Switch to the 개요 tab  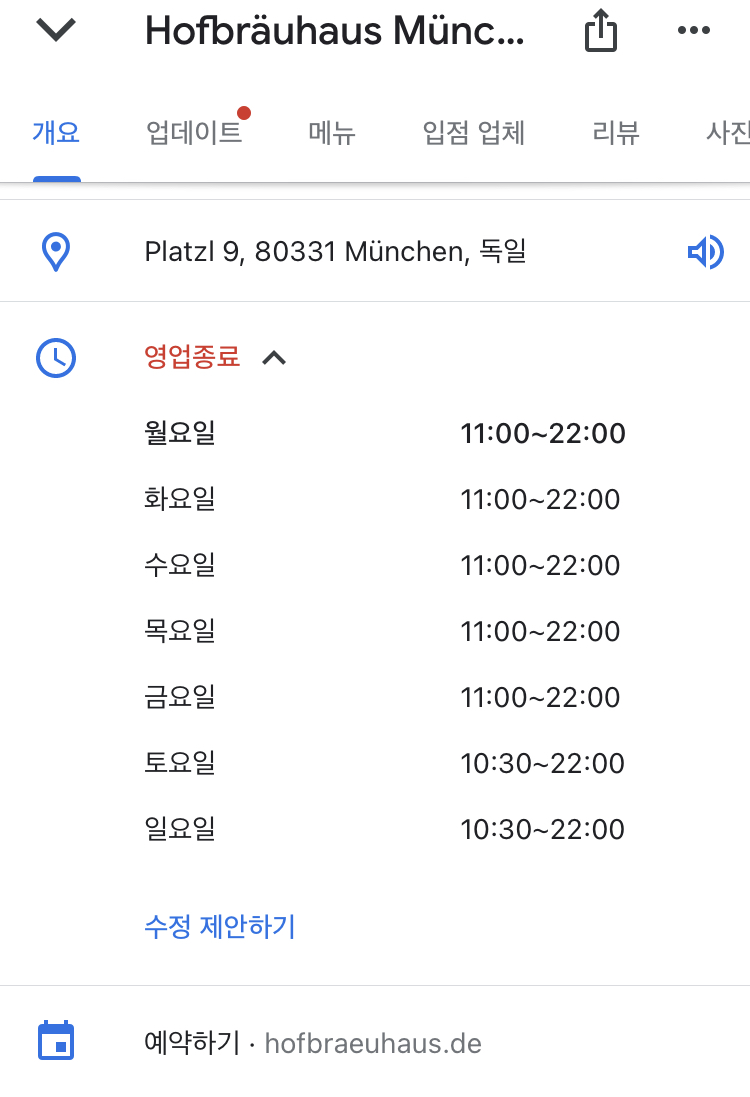coord(56,133)
